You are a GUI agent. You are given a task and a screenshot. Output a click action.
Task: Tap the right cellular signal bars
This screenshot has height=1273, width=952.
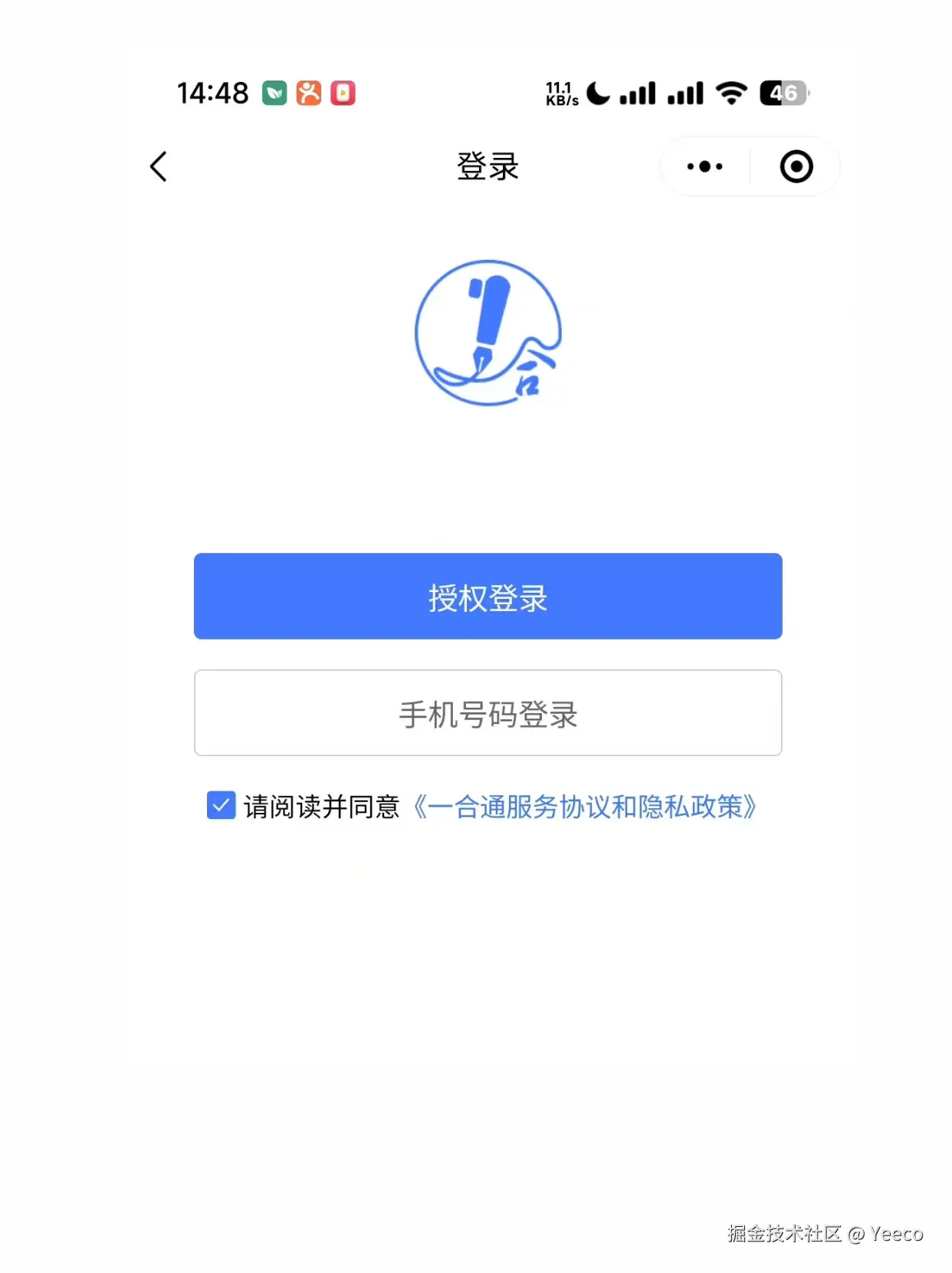click(x=687, y=92)
